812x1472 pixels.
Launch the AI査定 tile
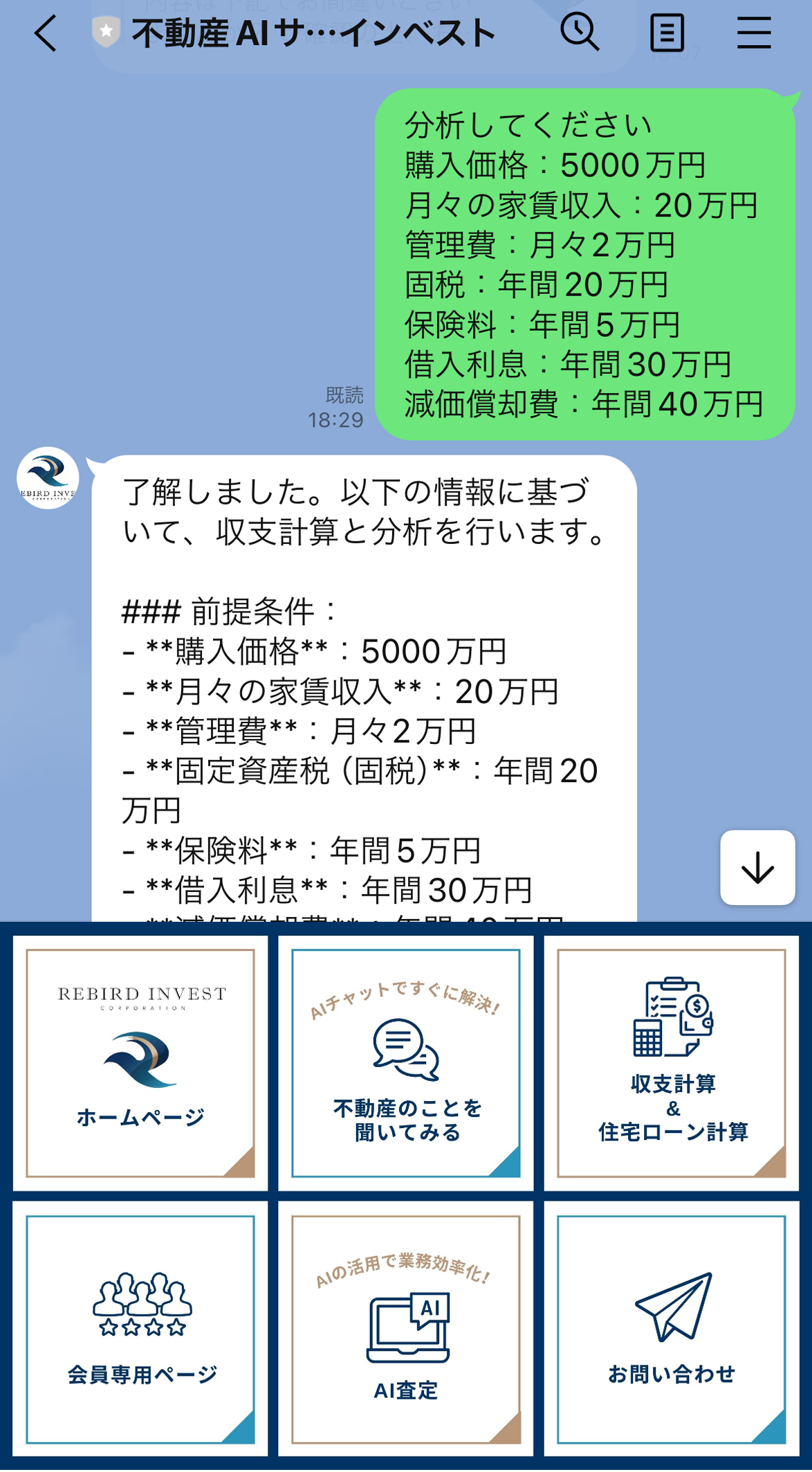[406, 1328]
